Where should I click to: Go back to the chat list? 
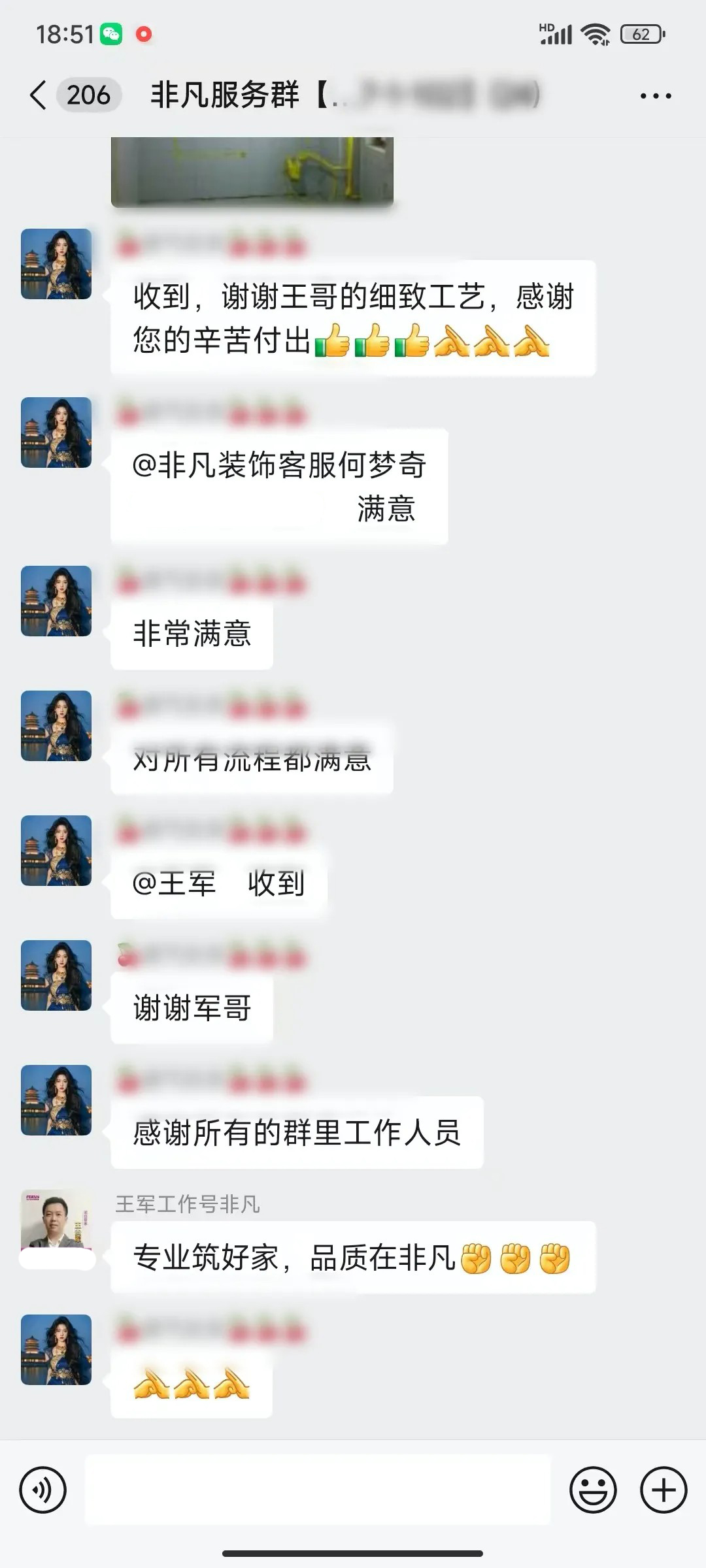tap(39, 95)
